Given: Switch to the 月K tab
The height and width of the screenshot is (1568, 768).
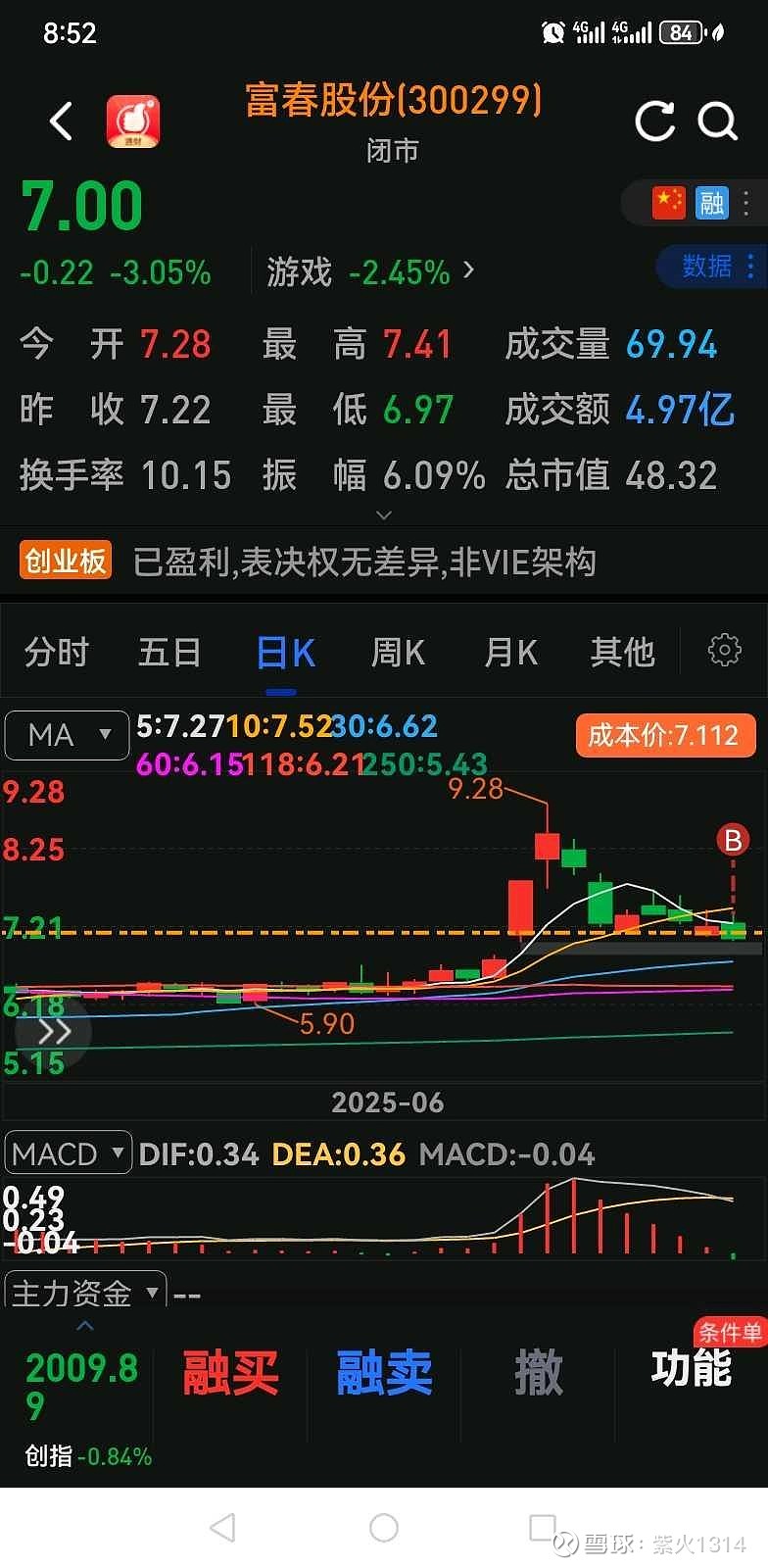Looking at the screenshot, I should [x=510, y=652].
